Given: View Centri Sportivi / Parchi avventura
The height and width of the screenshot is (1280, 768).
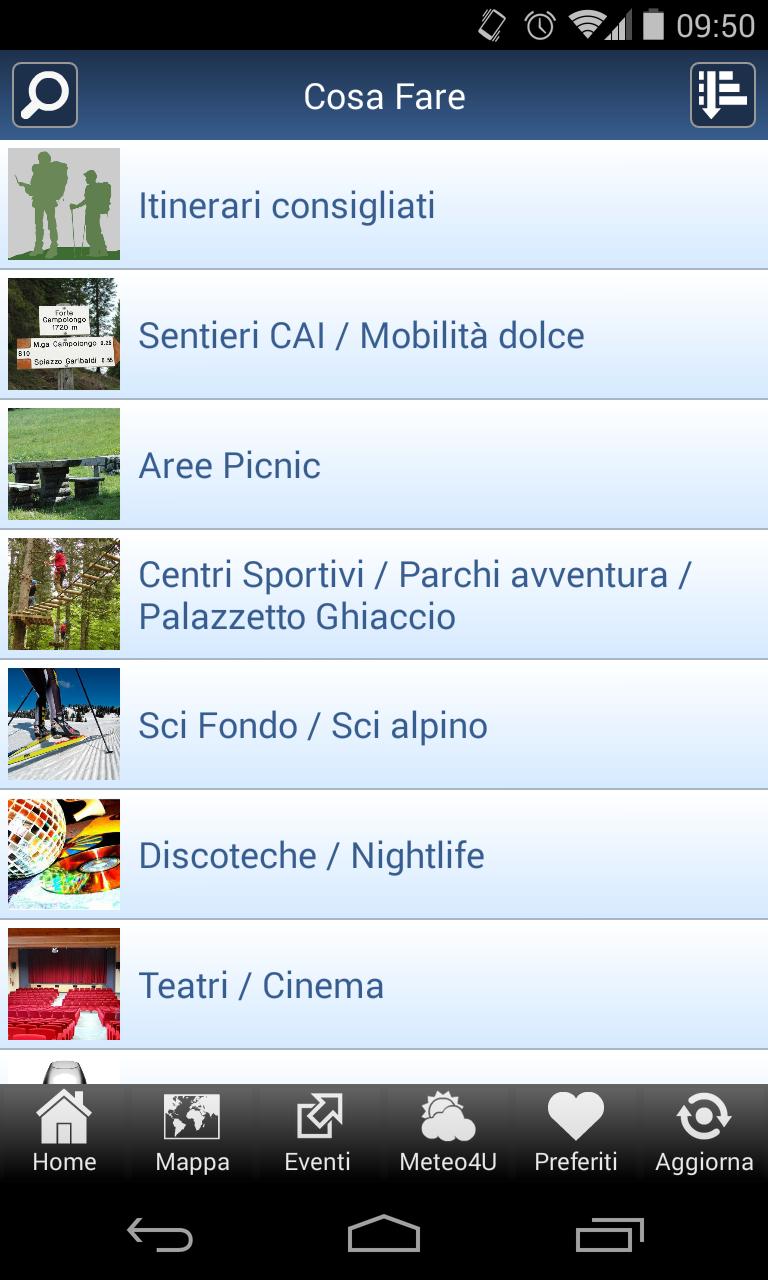Looking at the screenshot, I should pyautogui.click(x=384, y=595).
